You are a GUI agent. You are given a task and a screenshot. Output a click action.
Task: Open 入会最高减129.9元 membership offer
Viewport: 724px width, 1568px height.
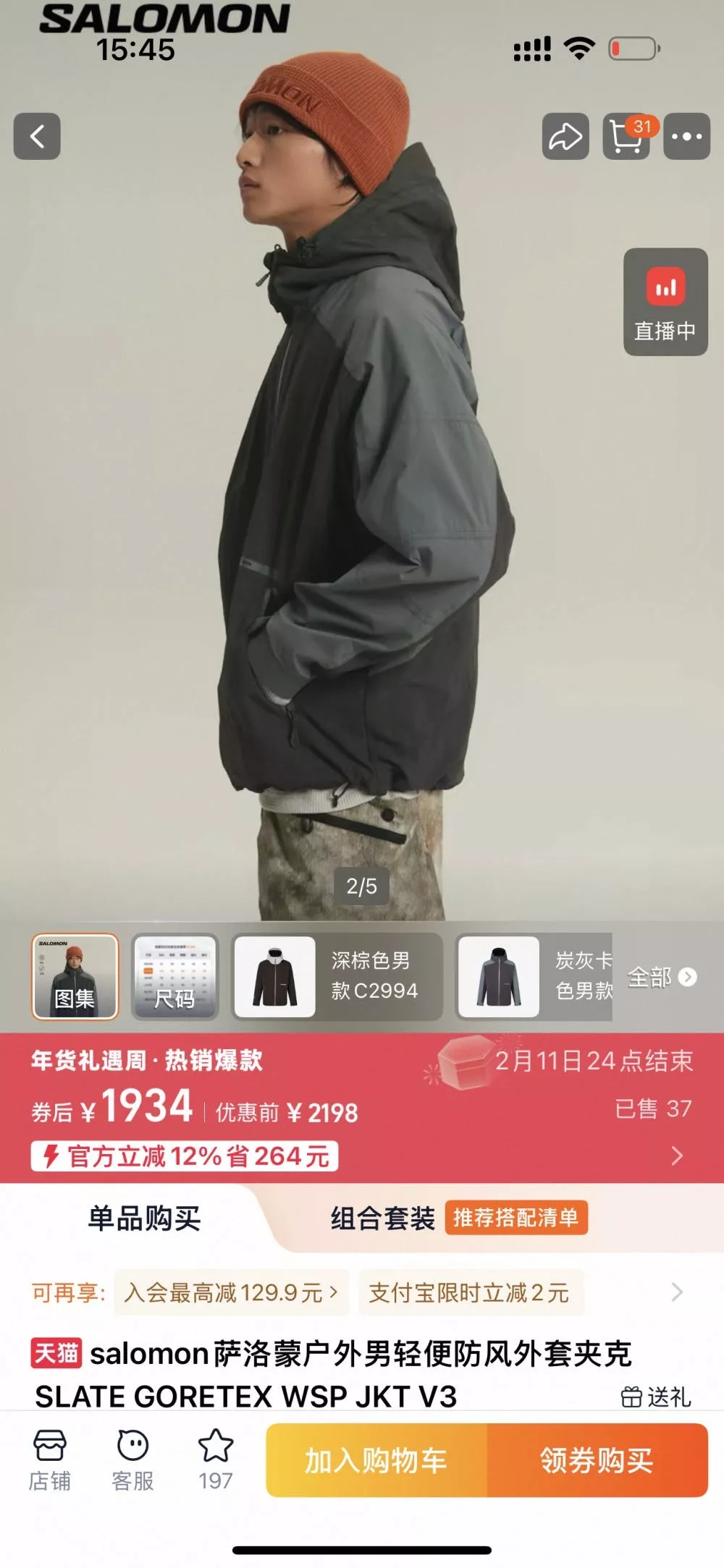231,1292
